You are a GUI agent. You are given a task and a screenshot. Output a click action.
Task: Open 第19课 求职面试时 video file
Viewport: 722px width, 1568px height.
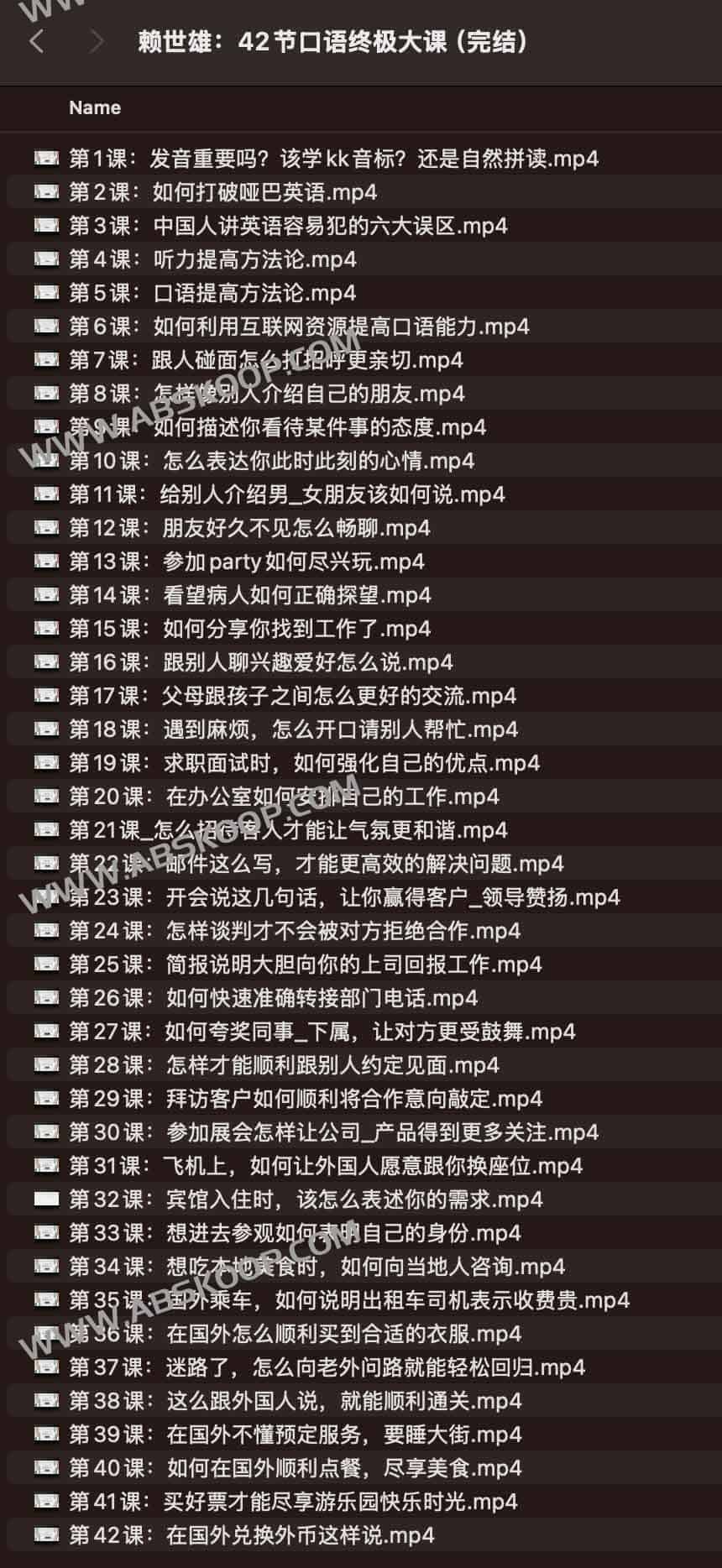click(304, 763)
